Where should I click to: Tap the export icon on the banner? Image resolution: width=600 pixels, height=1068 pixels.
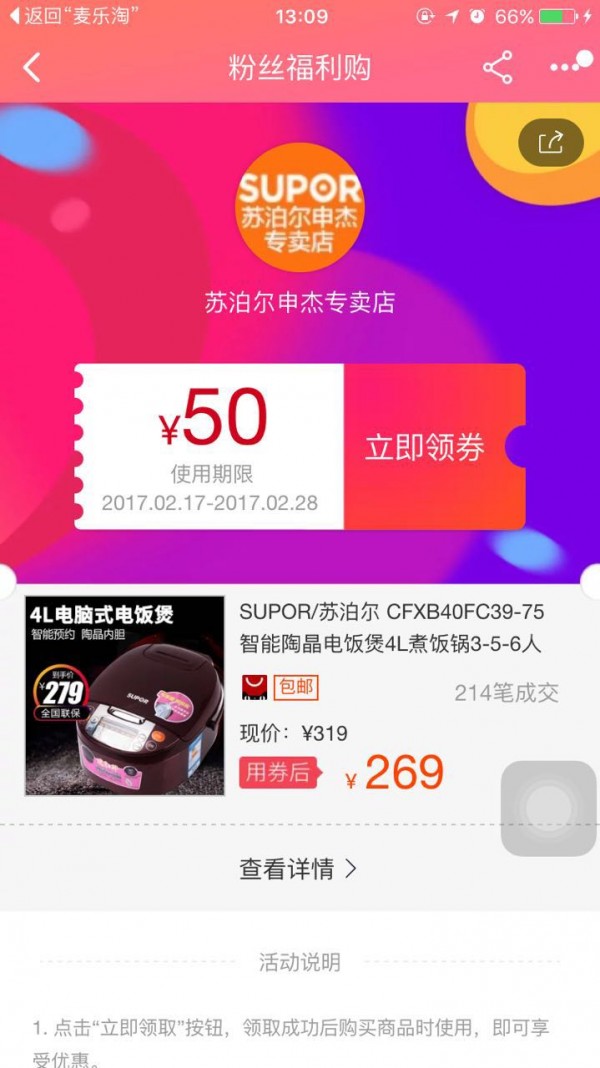coord(550,143)
